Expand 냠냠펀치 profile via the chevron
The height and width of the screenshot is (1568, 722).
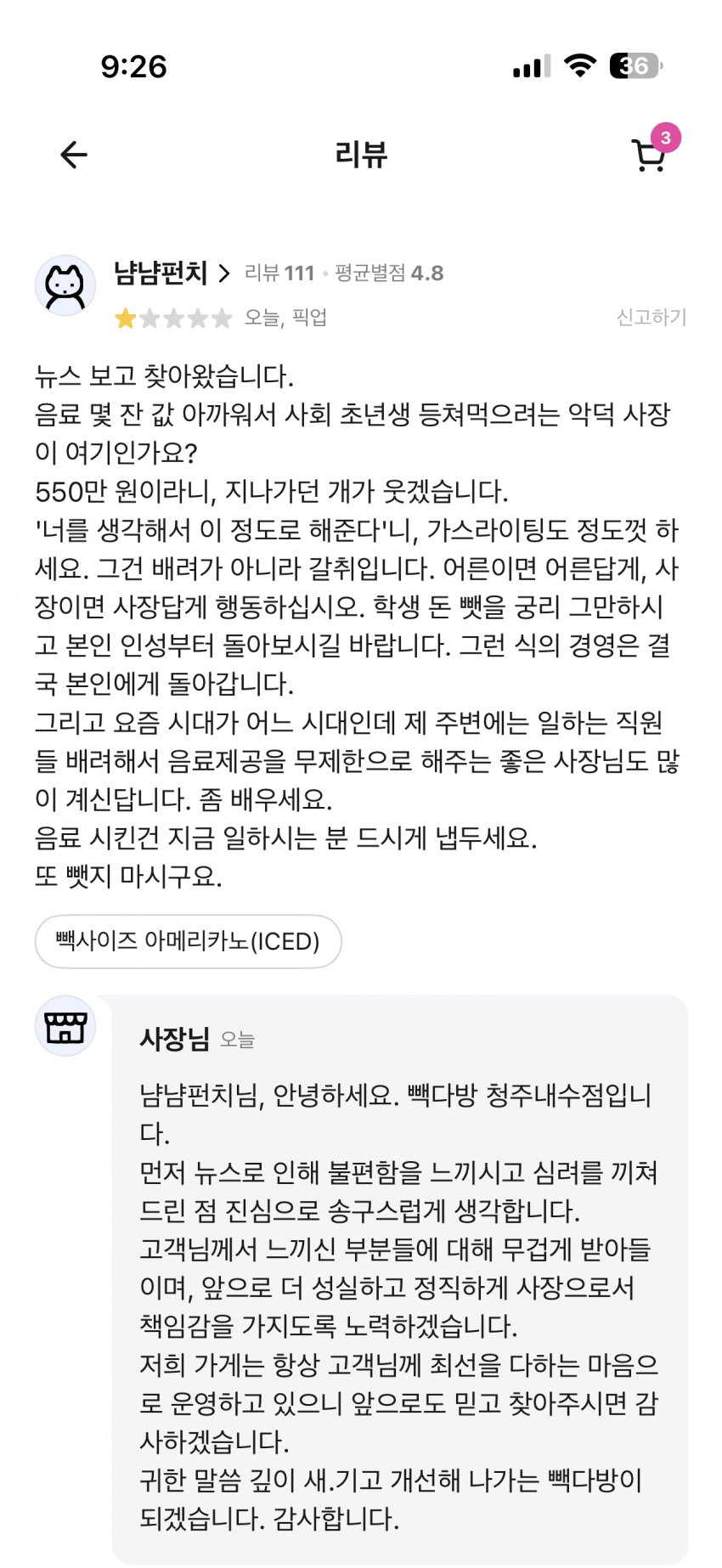[x=223, y=274]
